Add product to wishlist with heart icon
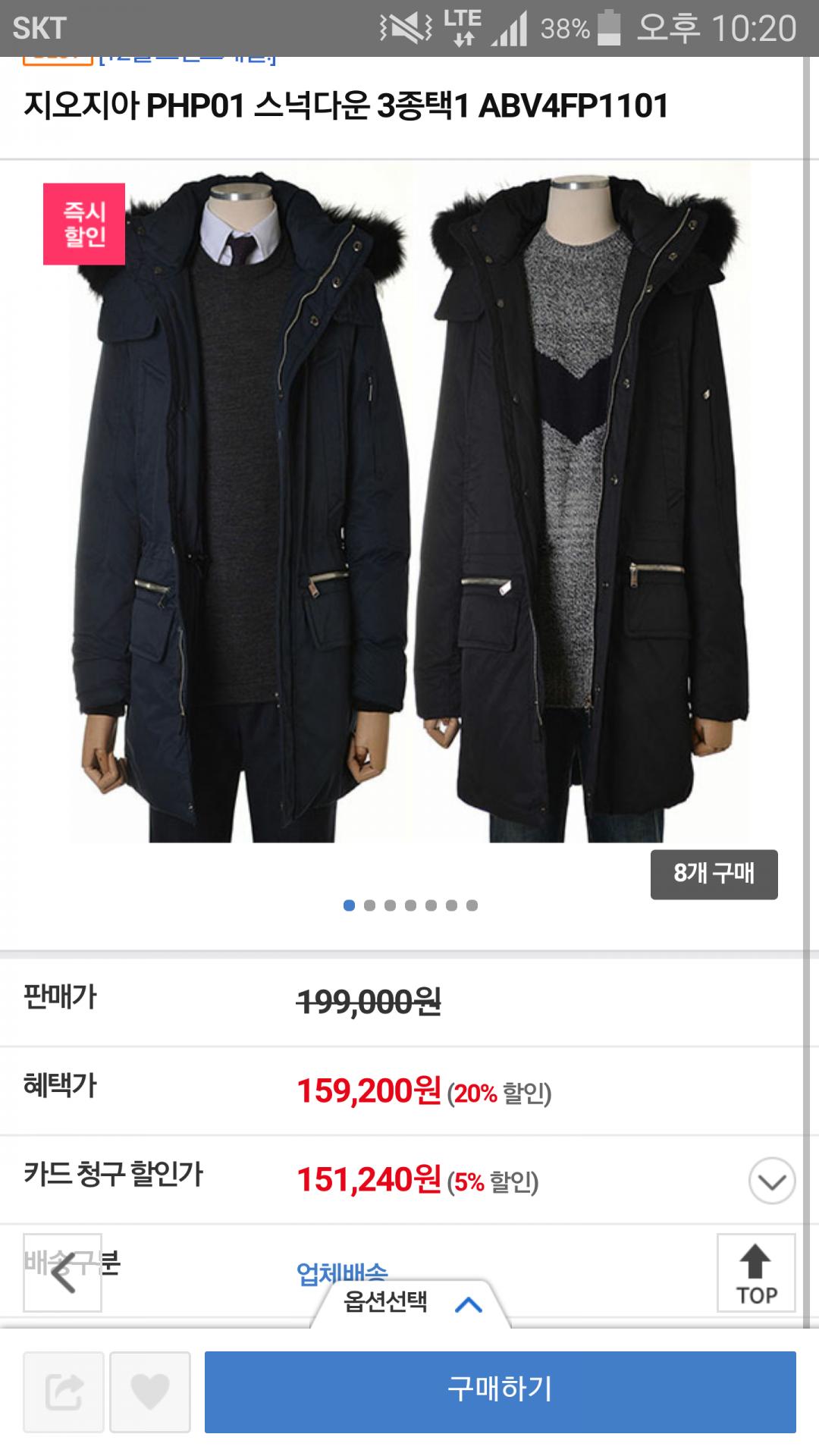Screen dimensions: 819x1456 click(x=150, y=1392)
